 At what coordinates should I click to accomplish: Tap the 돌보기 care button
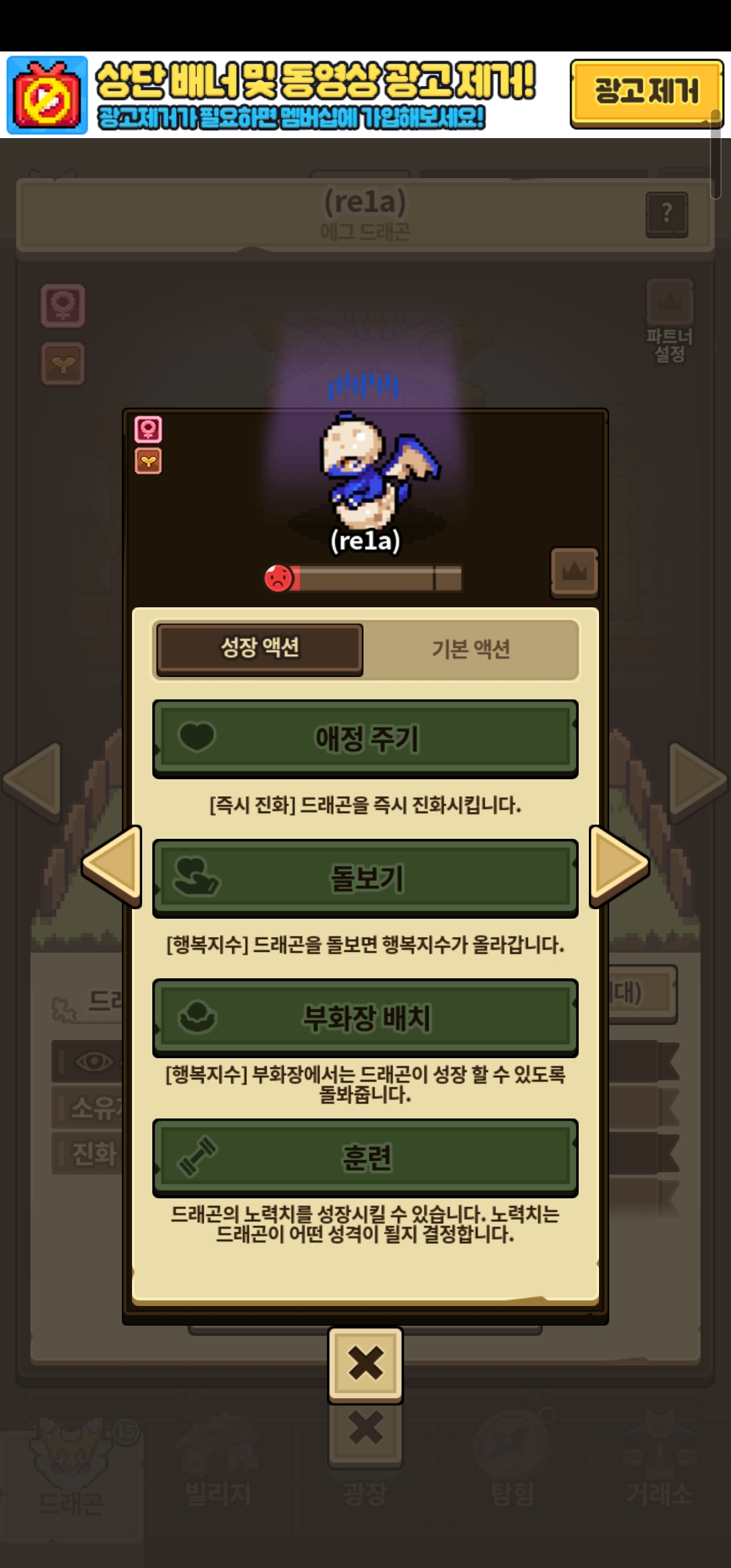click(x=365, y=878)
